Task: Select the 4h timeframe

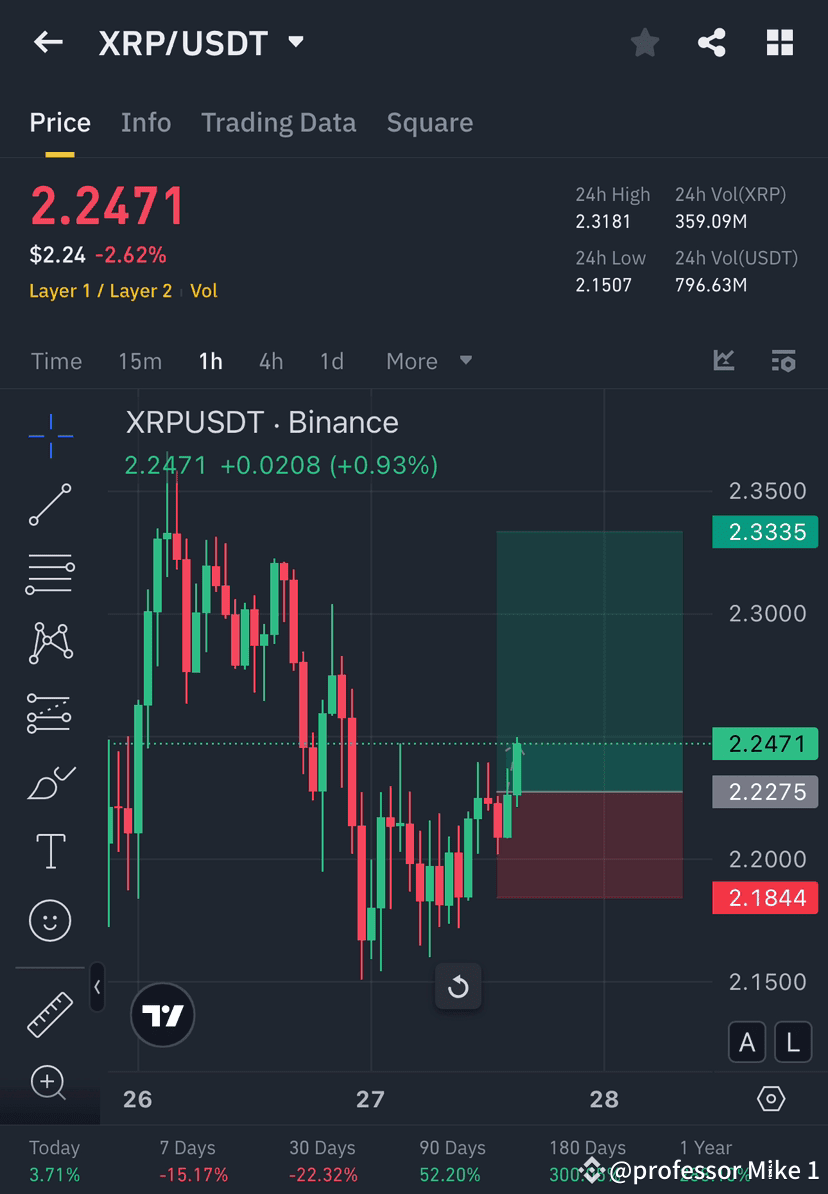Action: [x=270, y=361]
